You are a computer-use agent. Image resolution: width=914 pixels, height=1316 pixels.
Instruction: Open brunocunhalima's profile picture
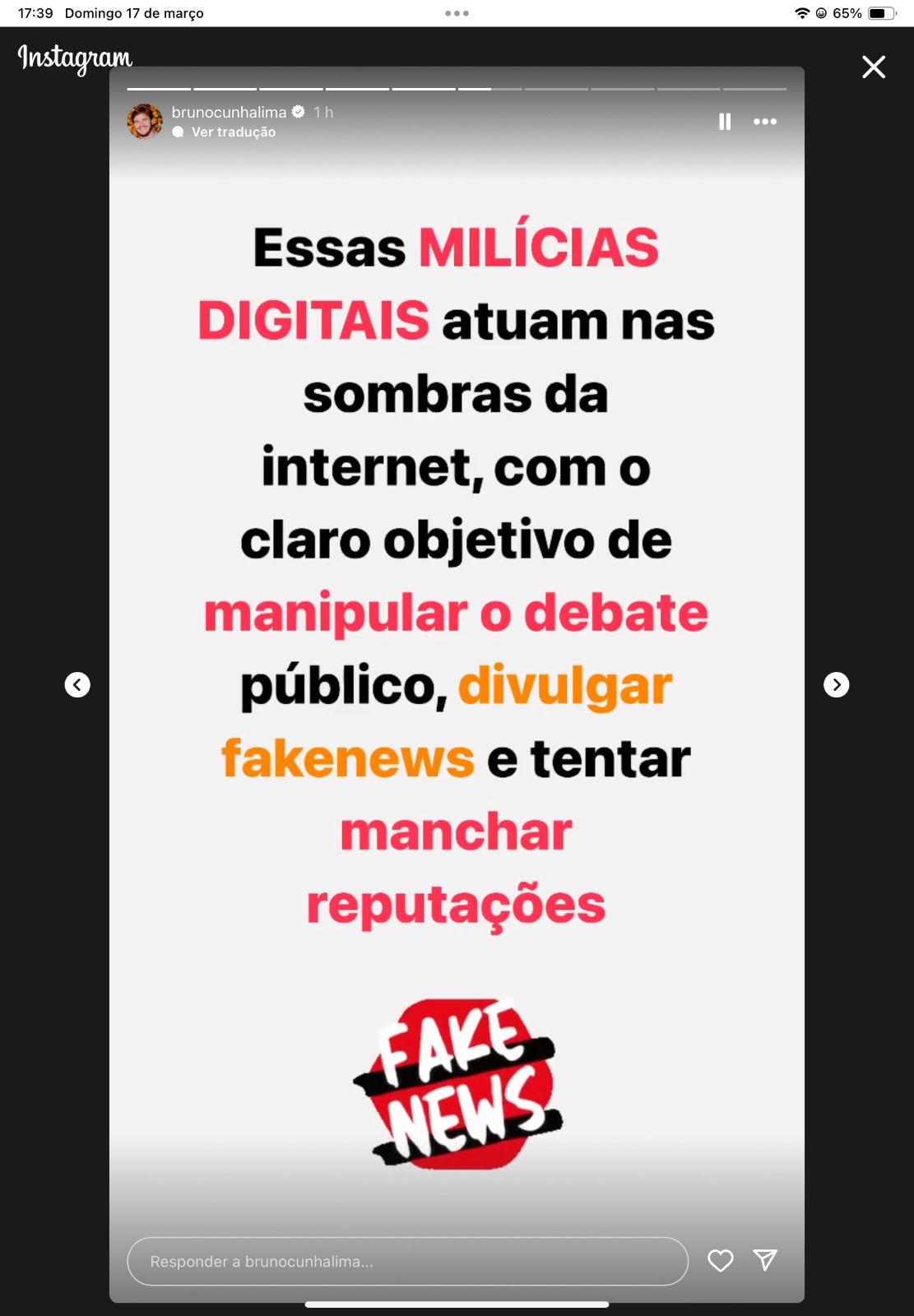point(145,122)
